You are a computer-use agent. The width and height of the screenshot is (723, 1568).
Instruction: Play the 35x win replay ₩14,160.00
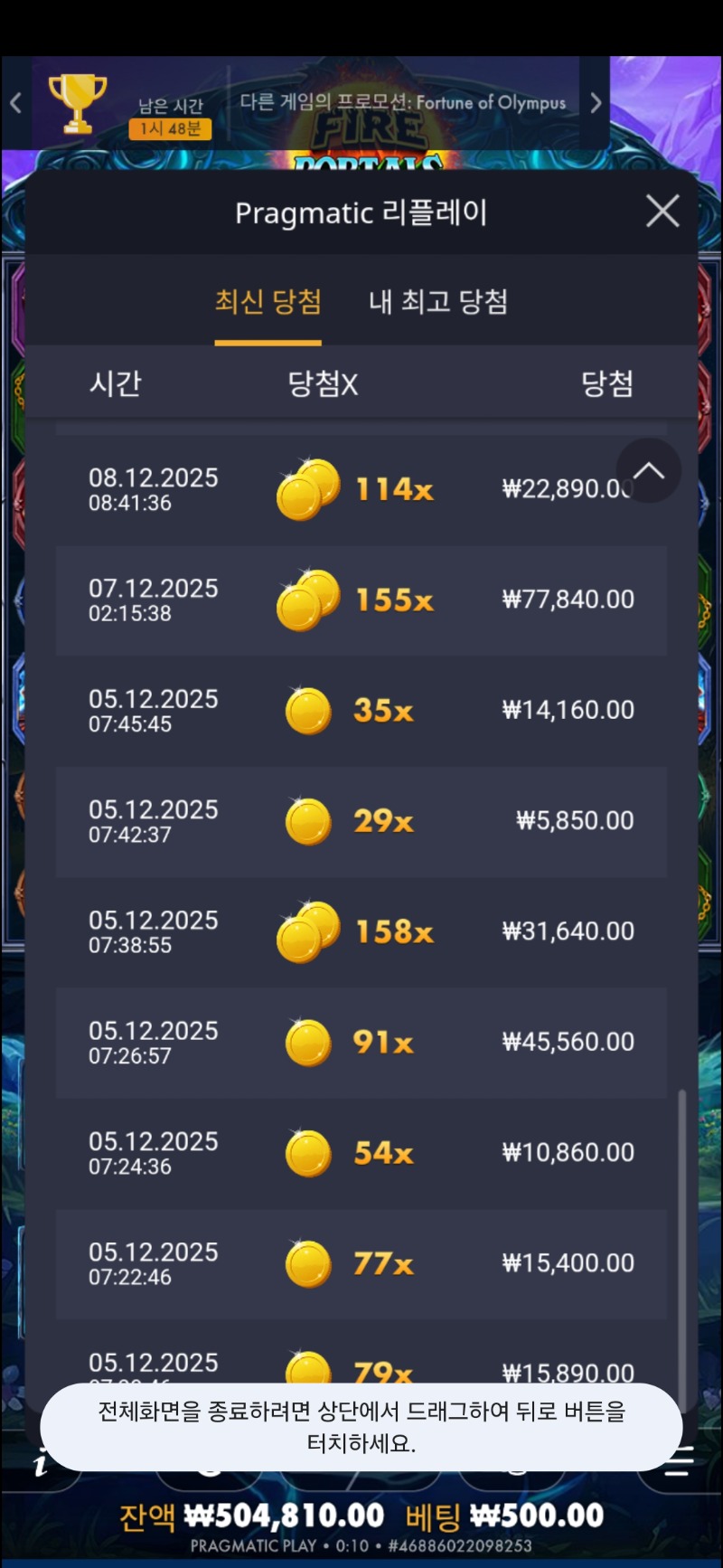pos(361,711)
